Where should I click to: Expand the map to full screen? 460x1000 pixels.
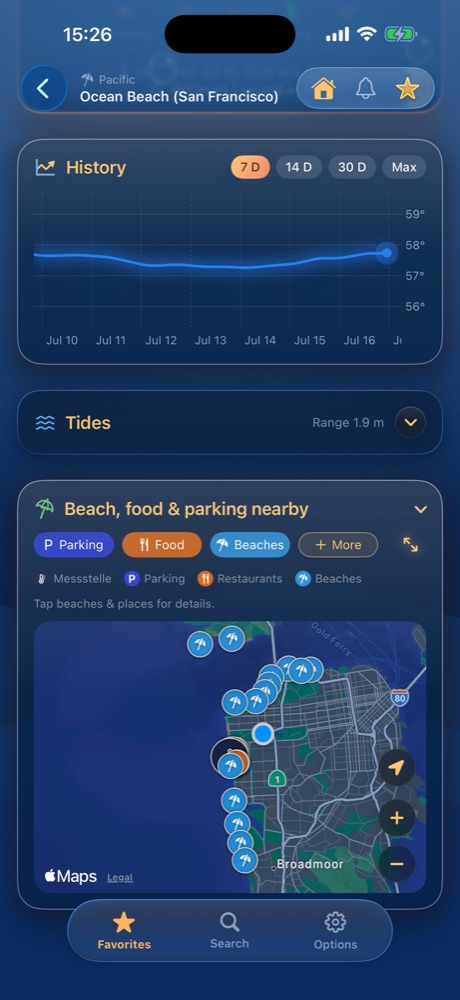click(x=410, y=545)
